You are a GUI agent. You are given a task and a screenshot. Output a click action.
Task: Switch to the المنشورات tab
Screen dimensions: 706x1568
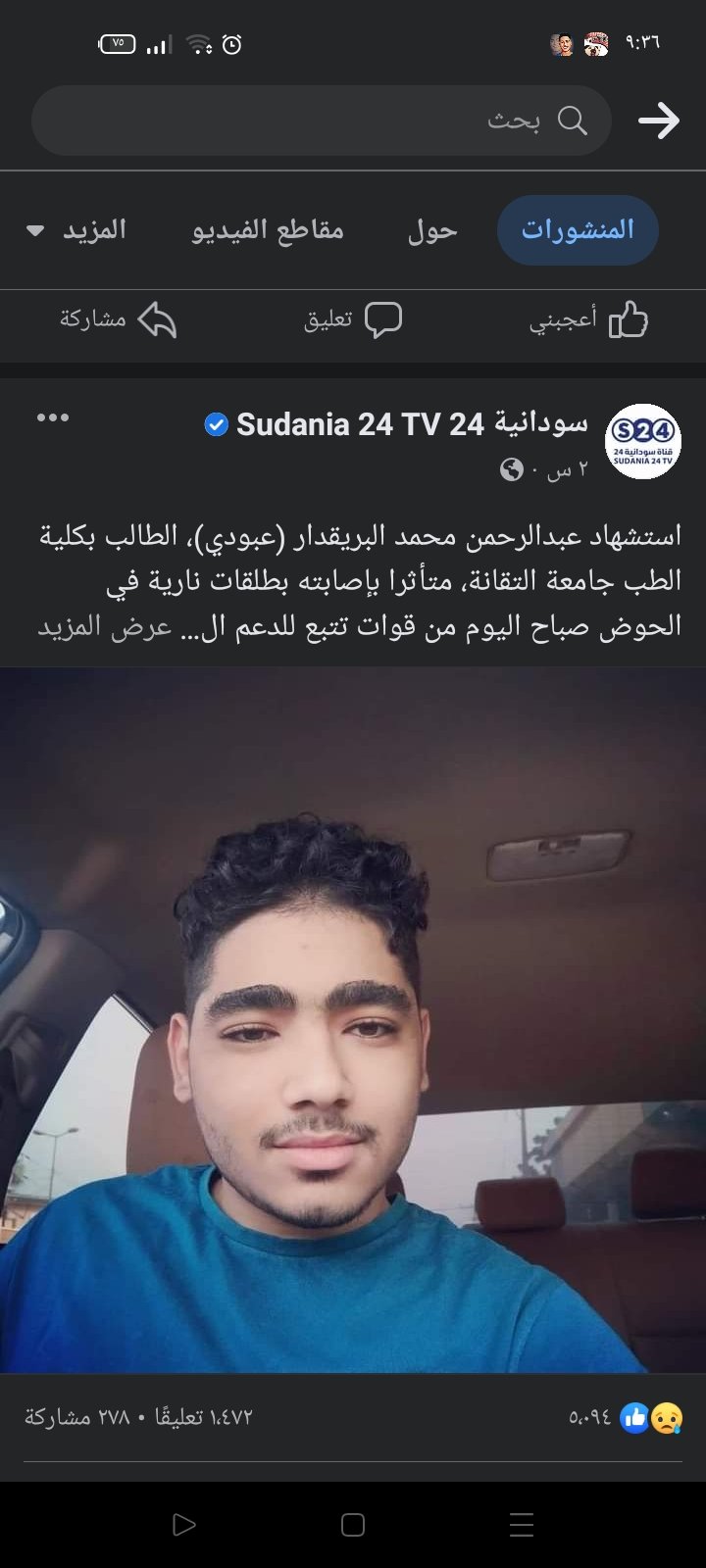(x=578, y=230)
